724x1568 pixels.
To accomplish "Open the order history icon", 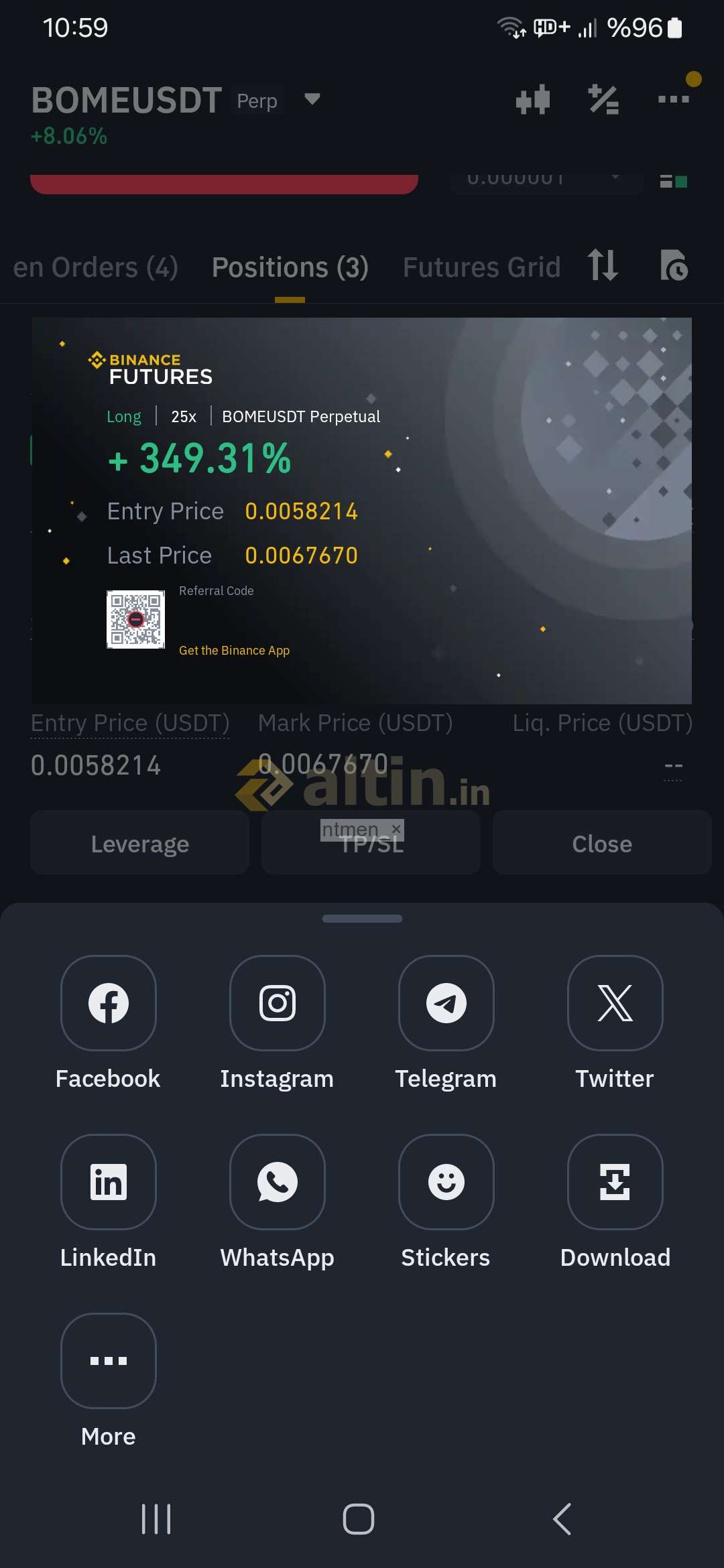I will pos(673,265).
